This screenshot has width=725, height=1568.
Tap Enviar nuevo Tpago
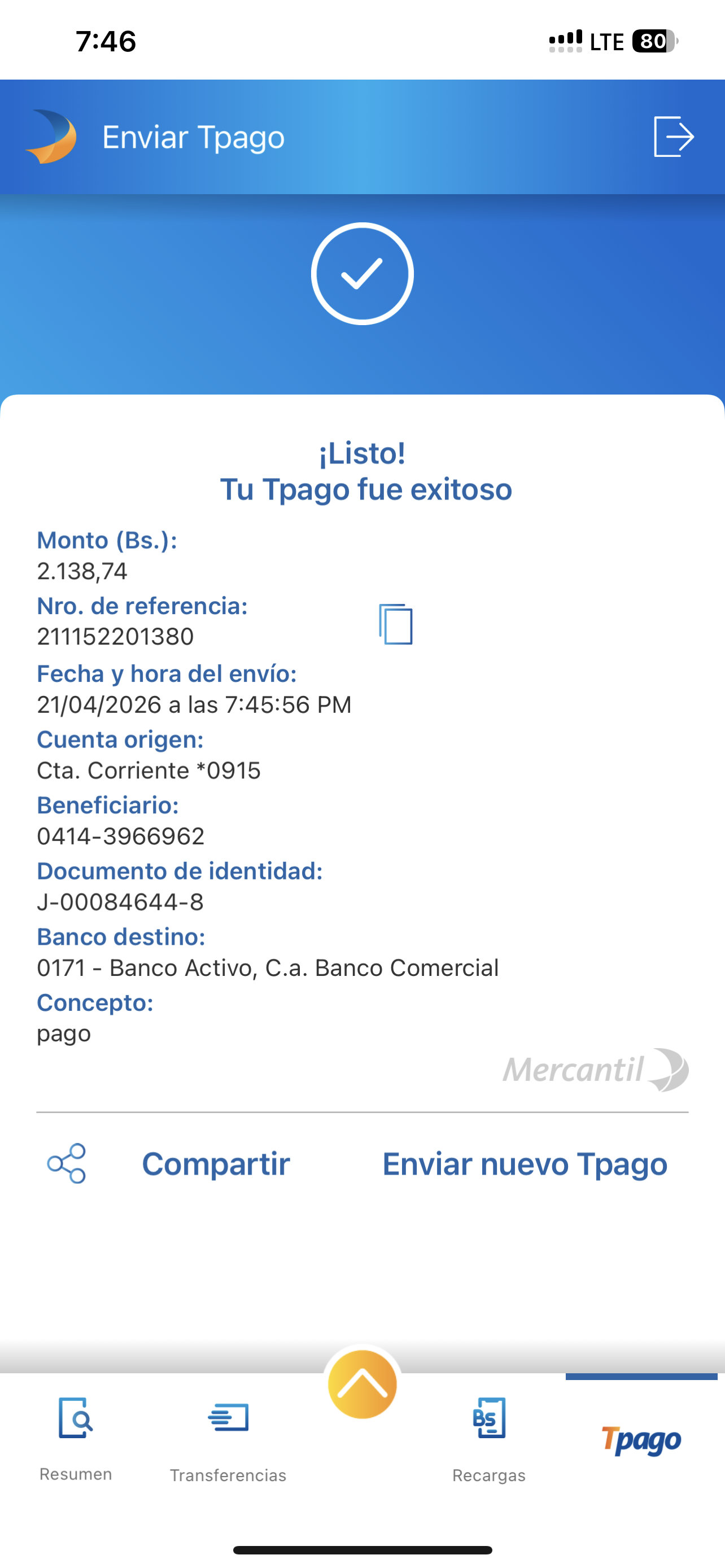click(x=525, y=1164)
